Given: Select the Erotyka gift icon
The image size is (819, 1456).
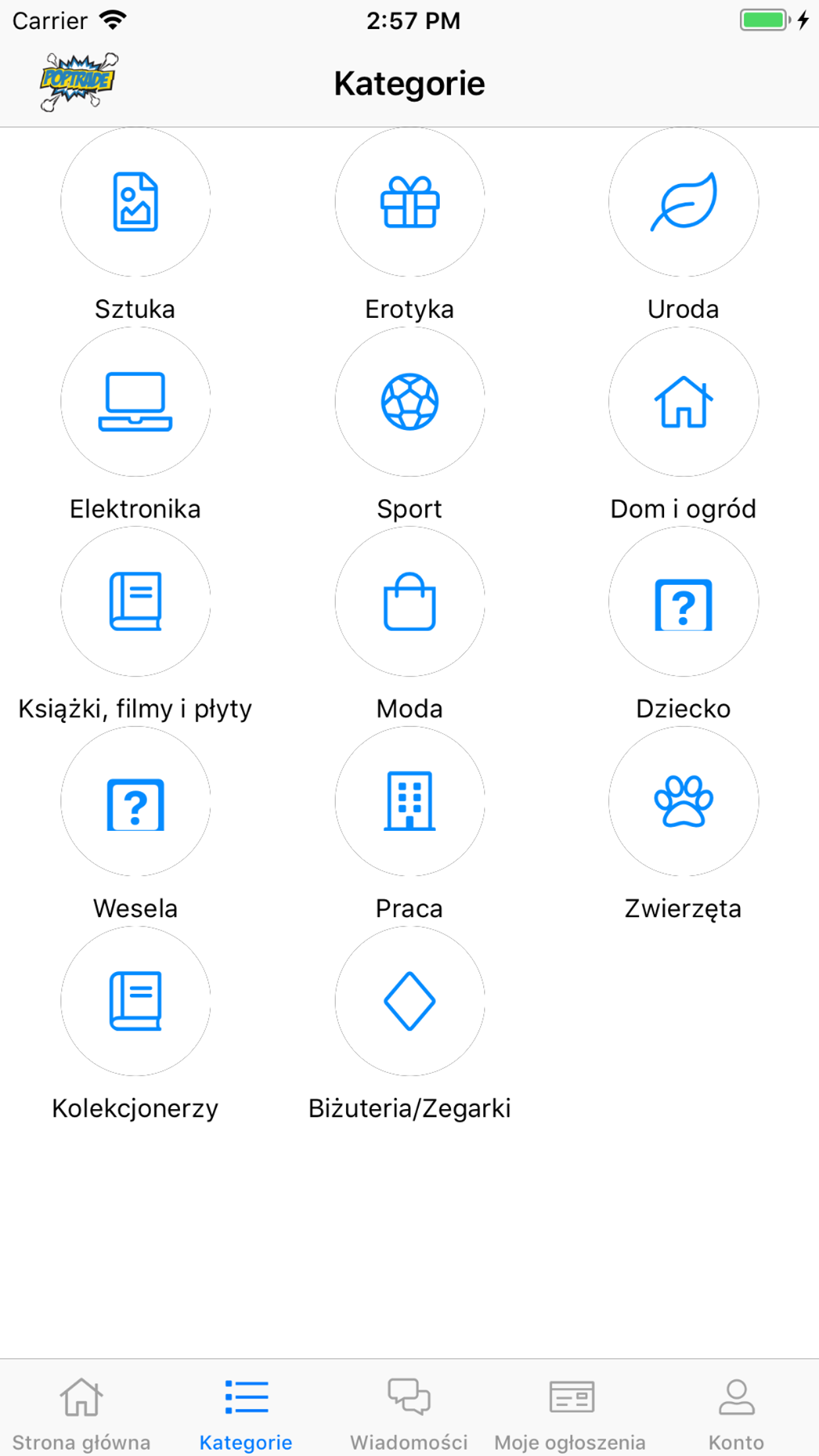Looking at the screenshot, I should tap(409, 202).
